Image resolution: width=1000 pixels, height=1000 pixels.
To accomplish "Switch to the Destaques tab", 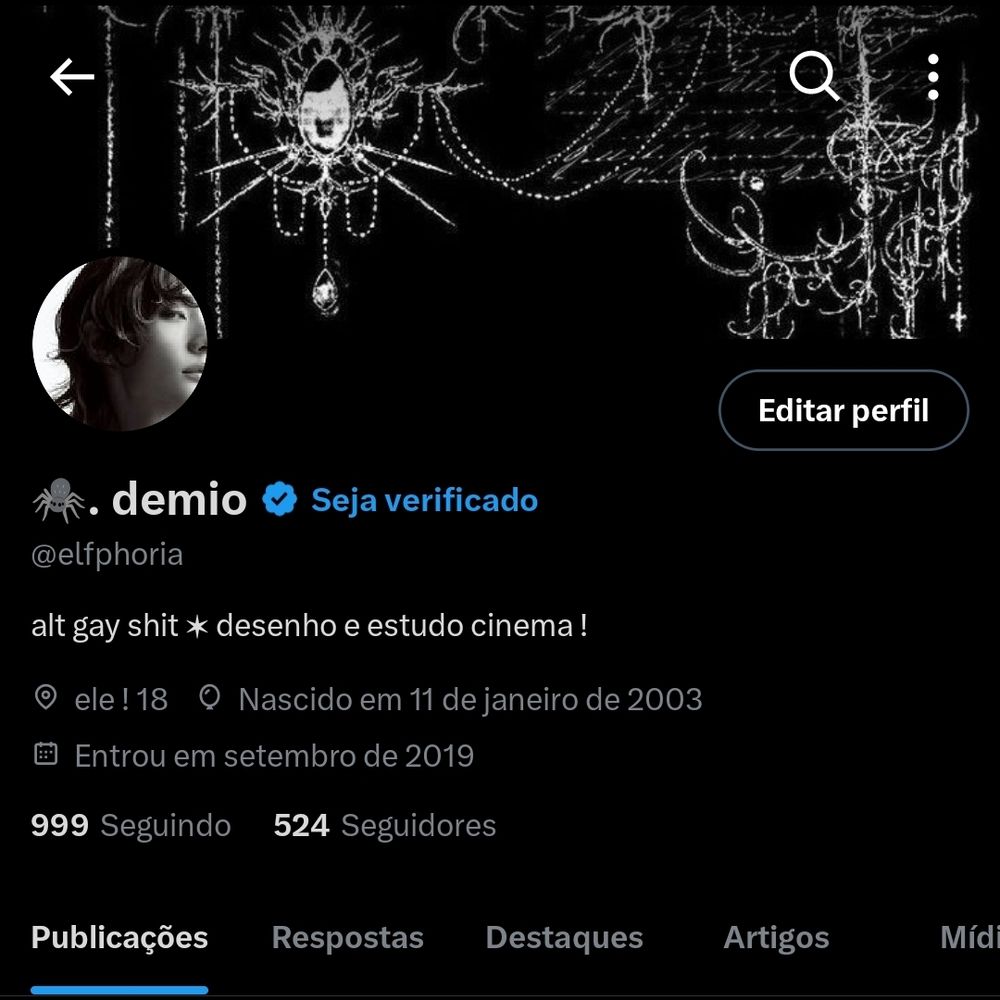I will [x=564, y=938].
